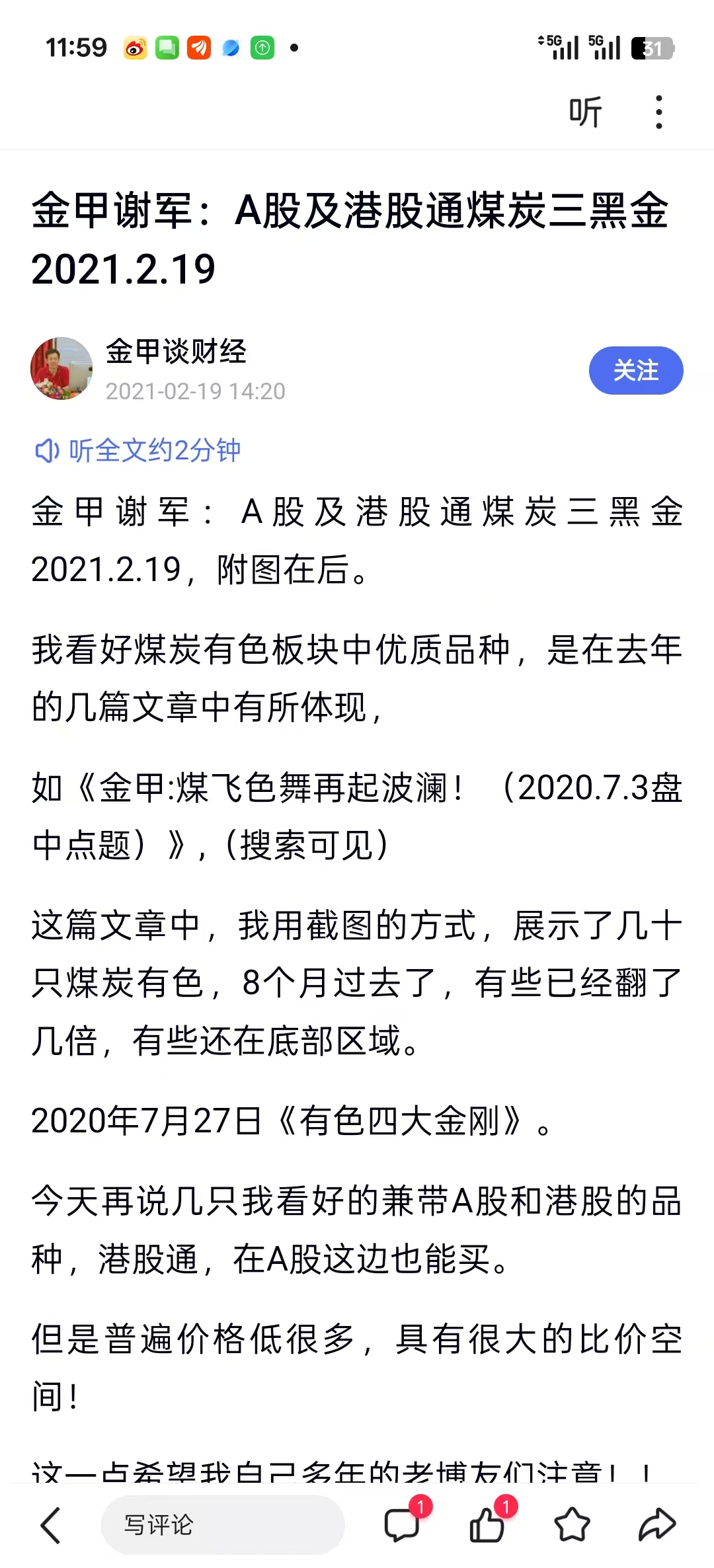This screenshot has width=714, height=1568.
Task: Tap the 写评论 comment input field
Action: click(x=223, y=1525)
